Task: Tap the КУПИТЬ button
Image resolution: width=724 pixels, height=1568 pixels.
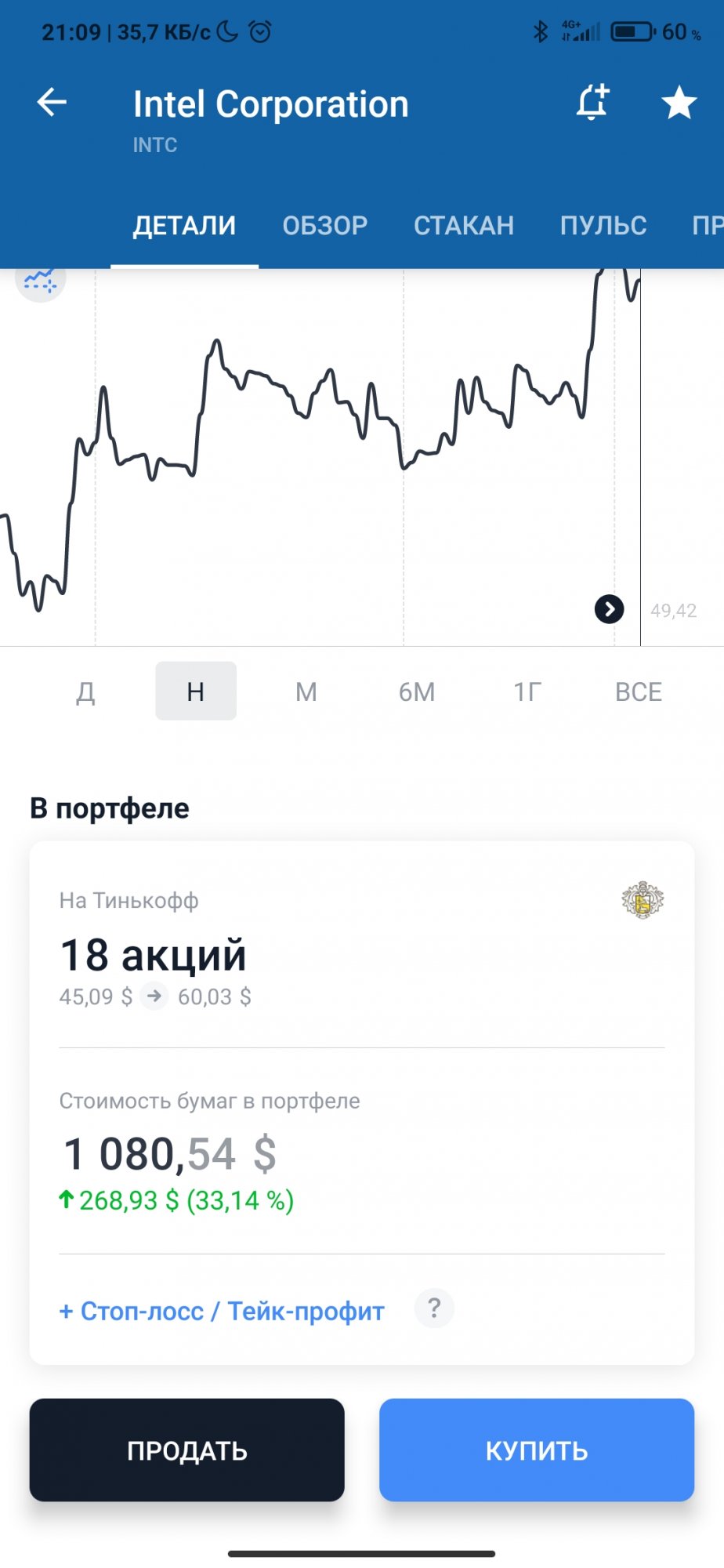Action: pyautogui.click(x=537, y=1450)
